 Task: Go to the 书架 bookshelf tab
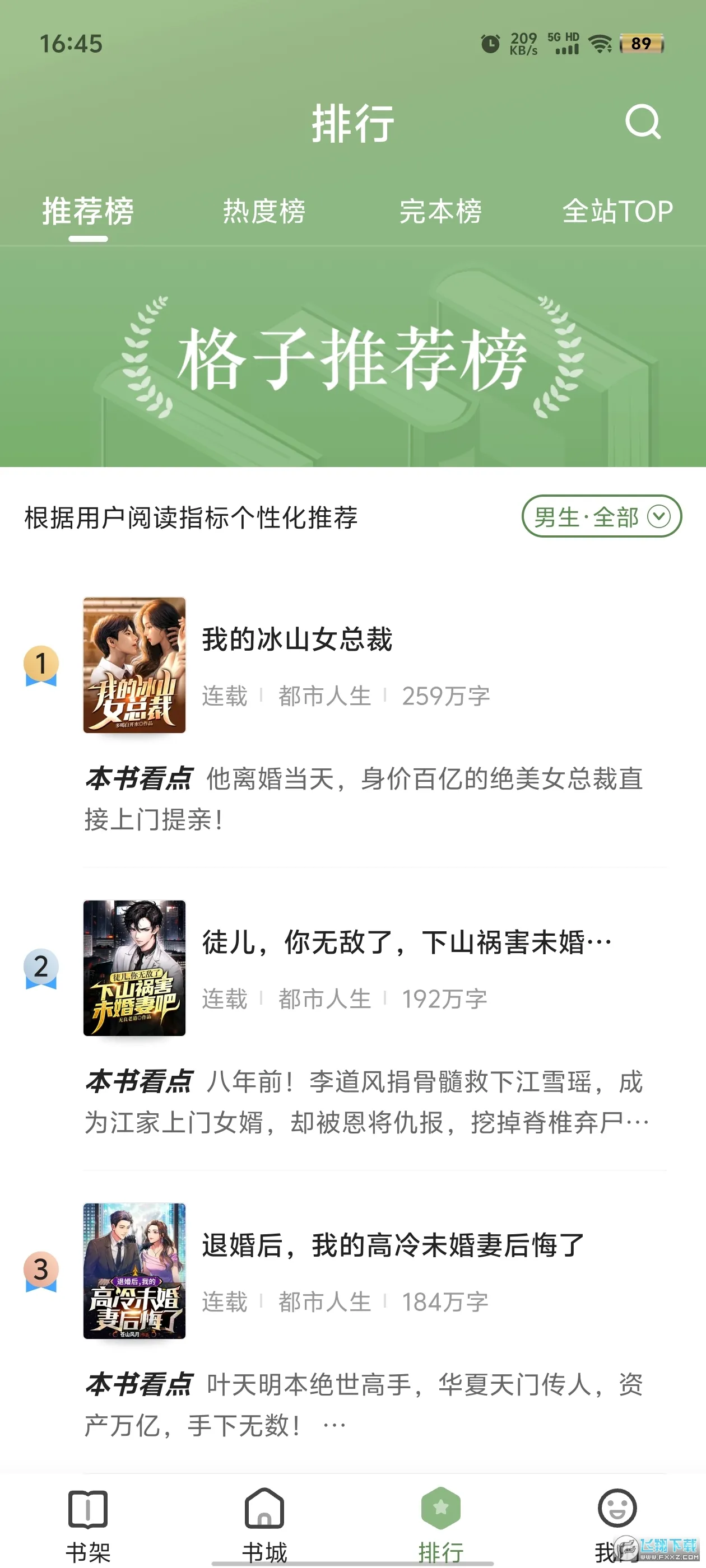[x=89, y=1524]
